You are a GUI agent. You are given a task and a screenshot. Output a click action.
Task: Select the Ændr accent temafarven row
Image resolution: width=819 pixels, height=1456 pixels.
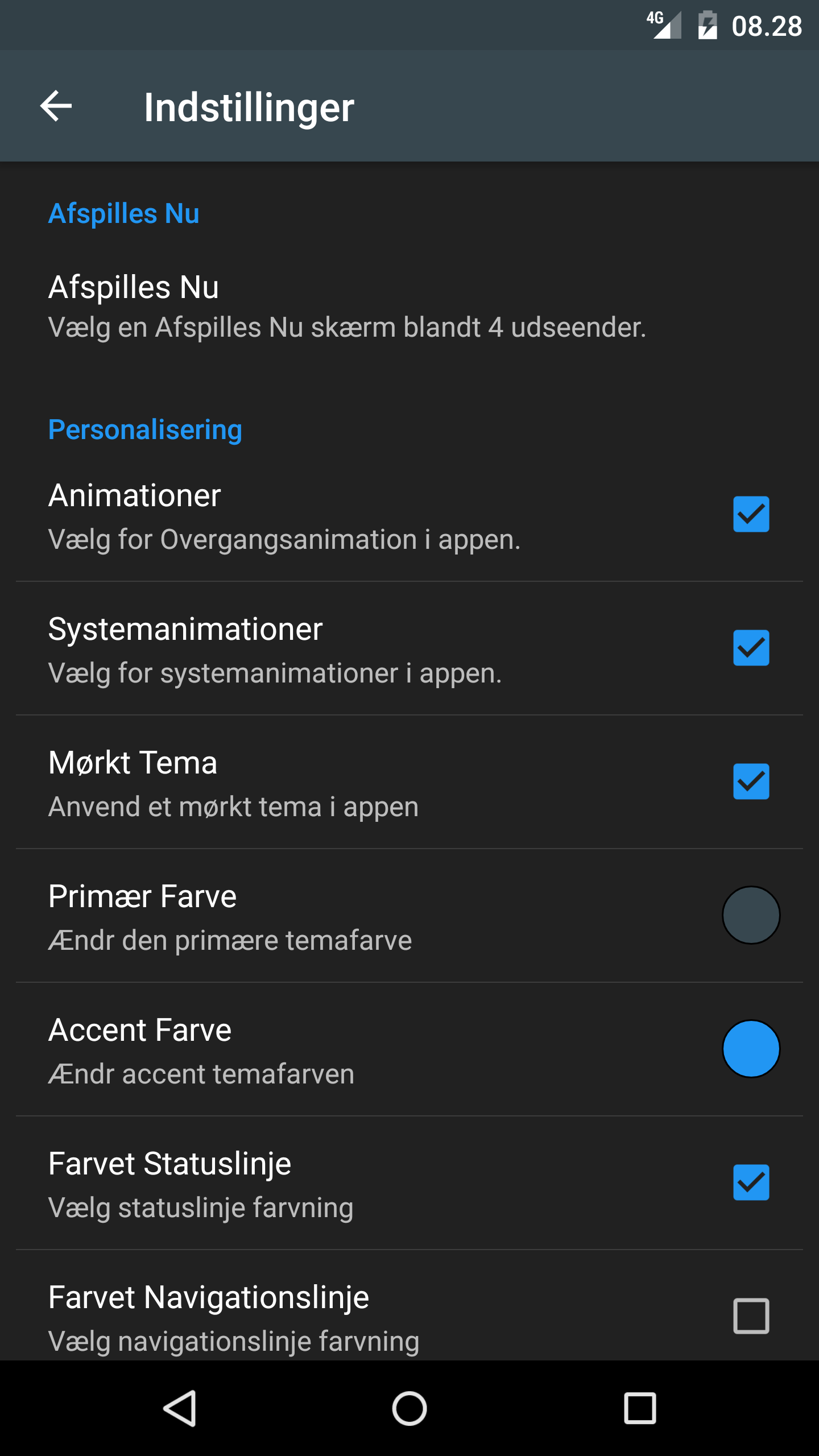[x=201, y=1074]
